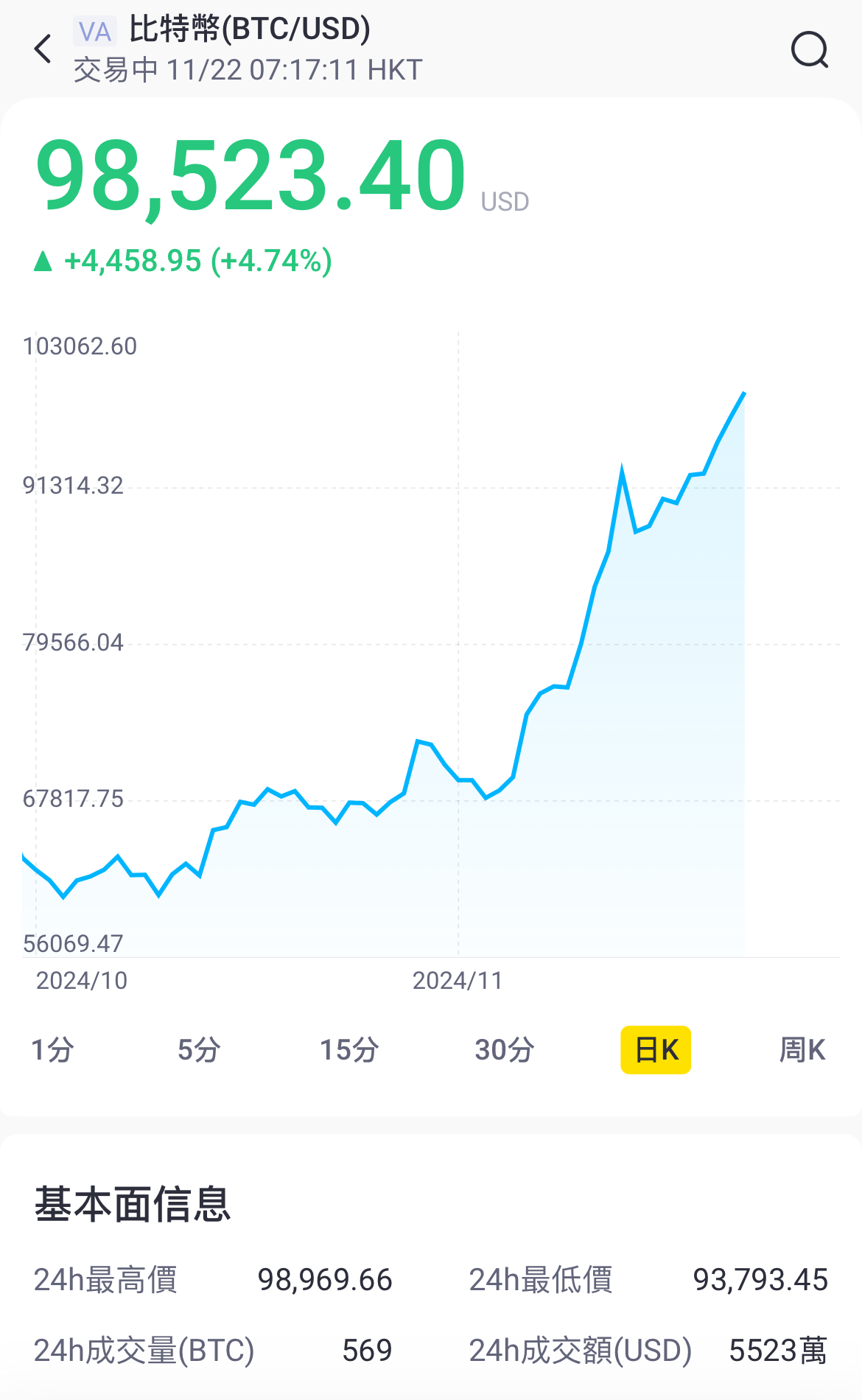The width and height of the screenshot is (862, 1400).
Task: Choose the 30分 chart interval
Action: (x=505, y=1050)
